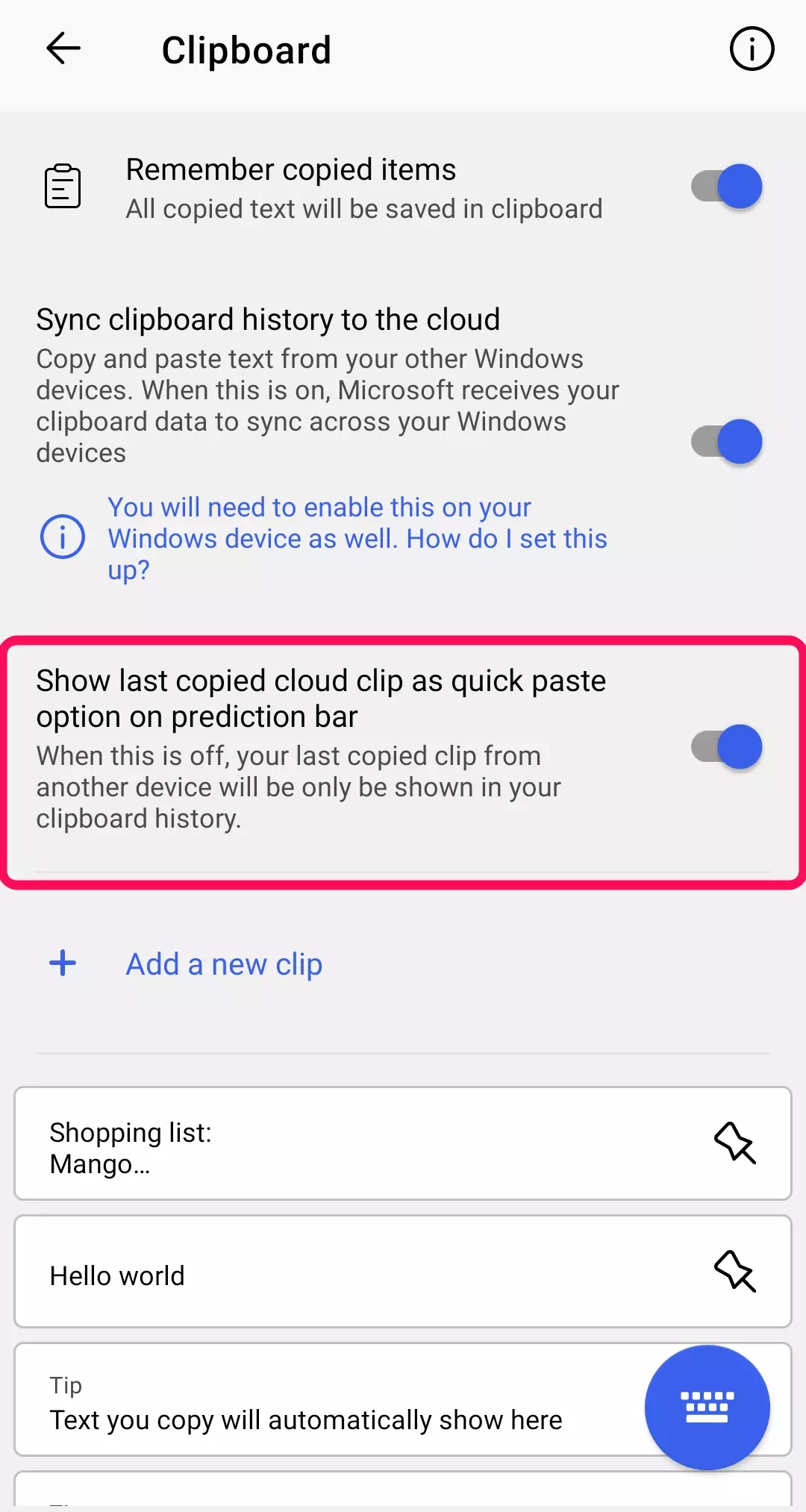Screen dimensions: 806x1512
Task: Open the info icon in top bar
Action: tap(752, 49)
